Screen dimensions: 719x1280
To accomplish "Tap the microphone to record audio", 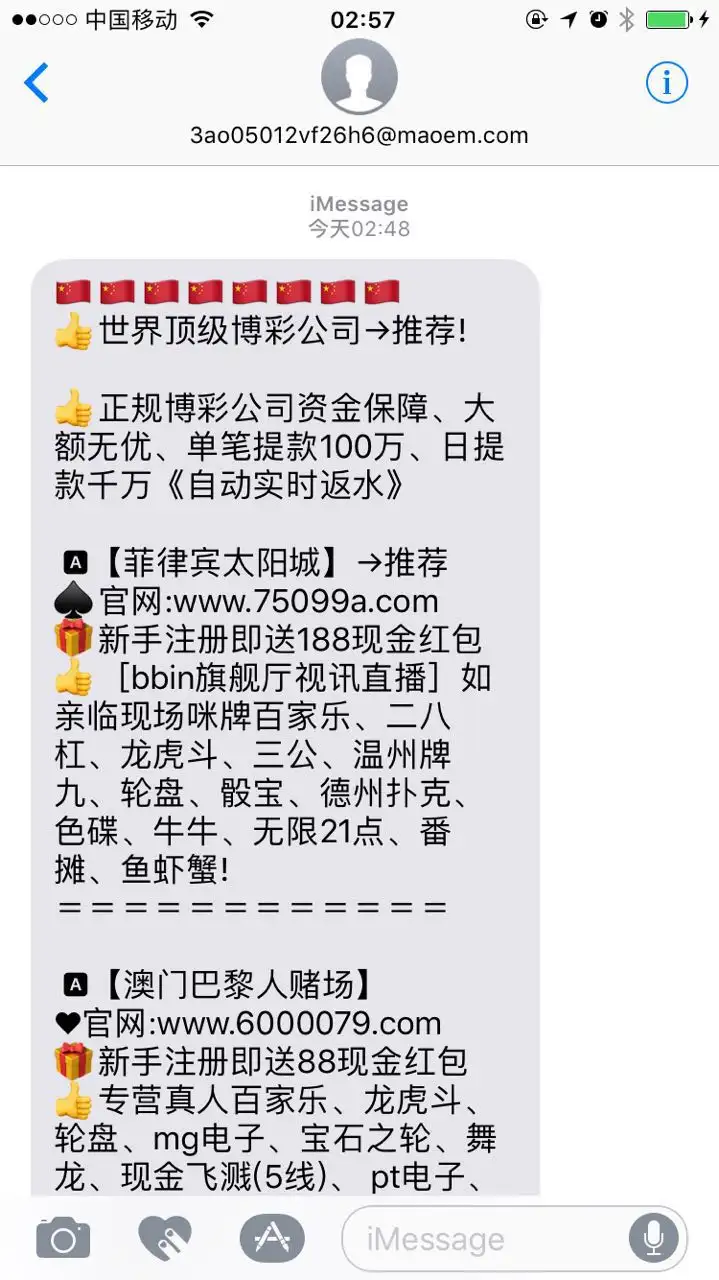I will [654, 1240].
